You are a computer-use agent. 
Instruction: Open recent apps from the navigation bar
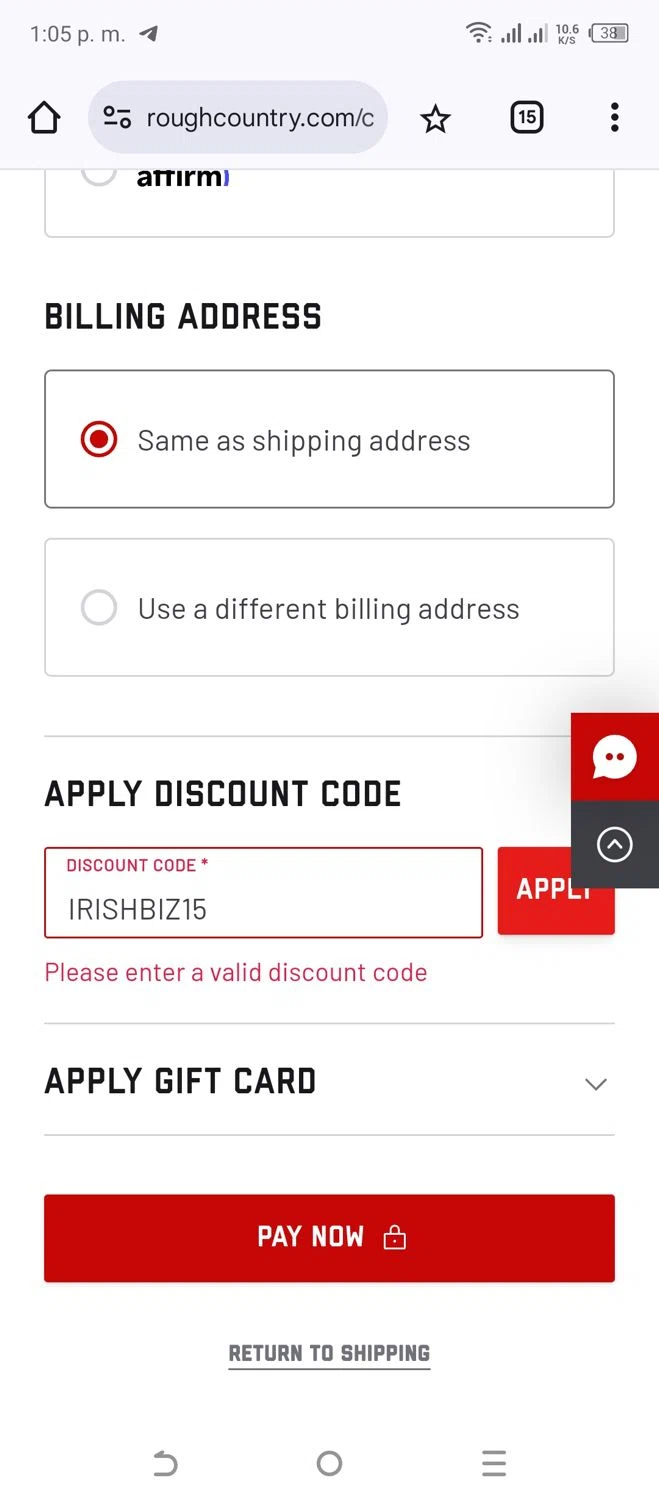click(493, 1464)
